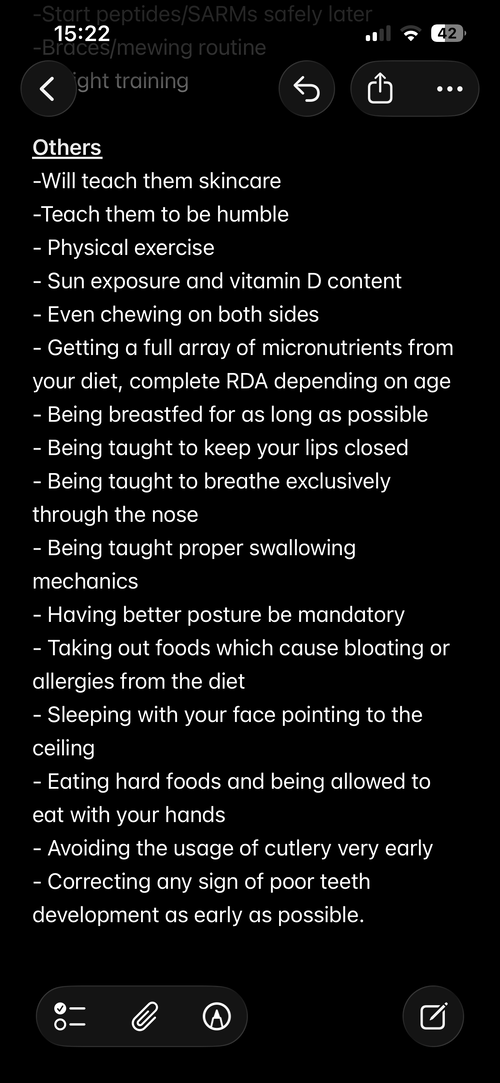Attach a file or photo
The width and height of the screenshot is (500, 1083).
tap(144, 1016)
